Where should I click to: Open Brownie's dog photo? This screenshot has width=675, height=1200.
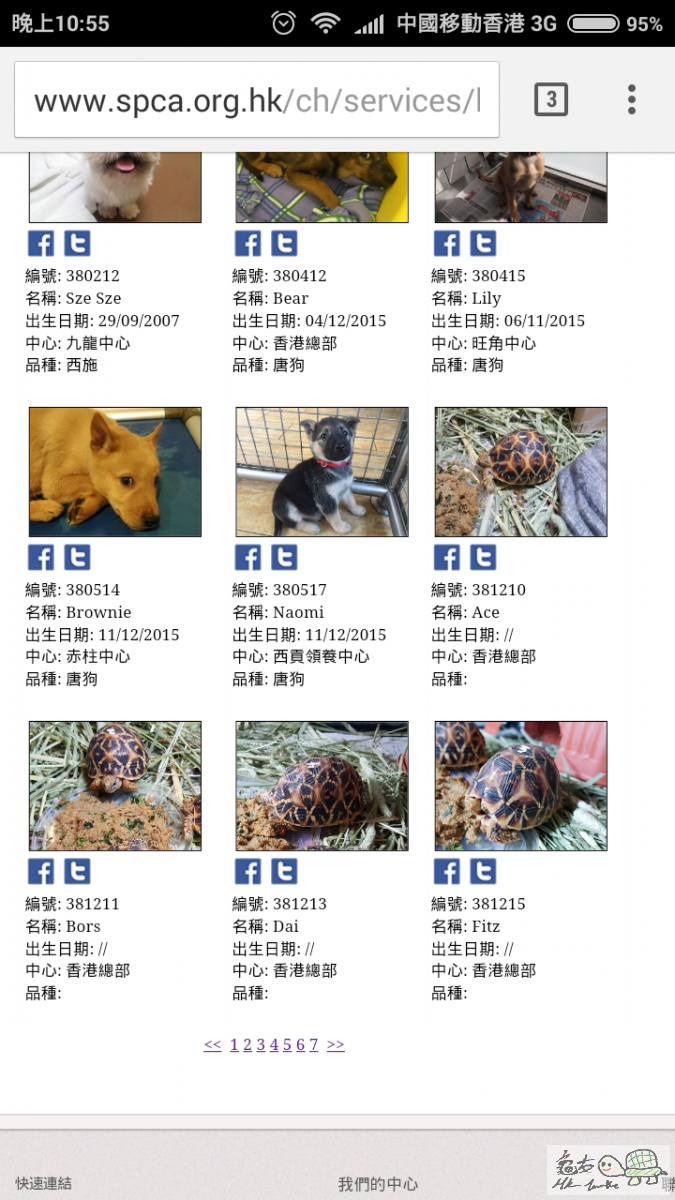click(115, 472)
